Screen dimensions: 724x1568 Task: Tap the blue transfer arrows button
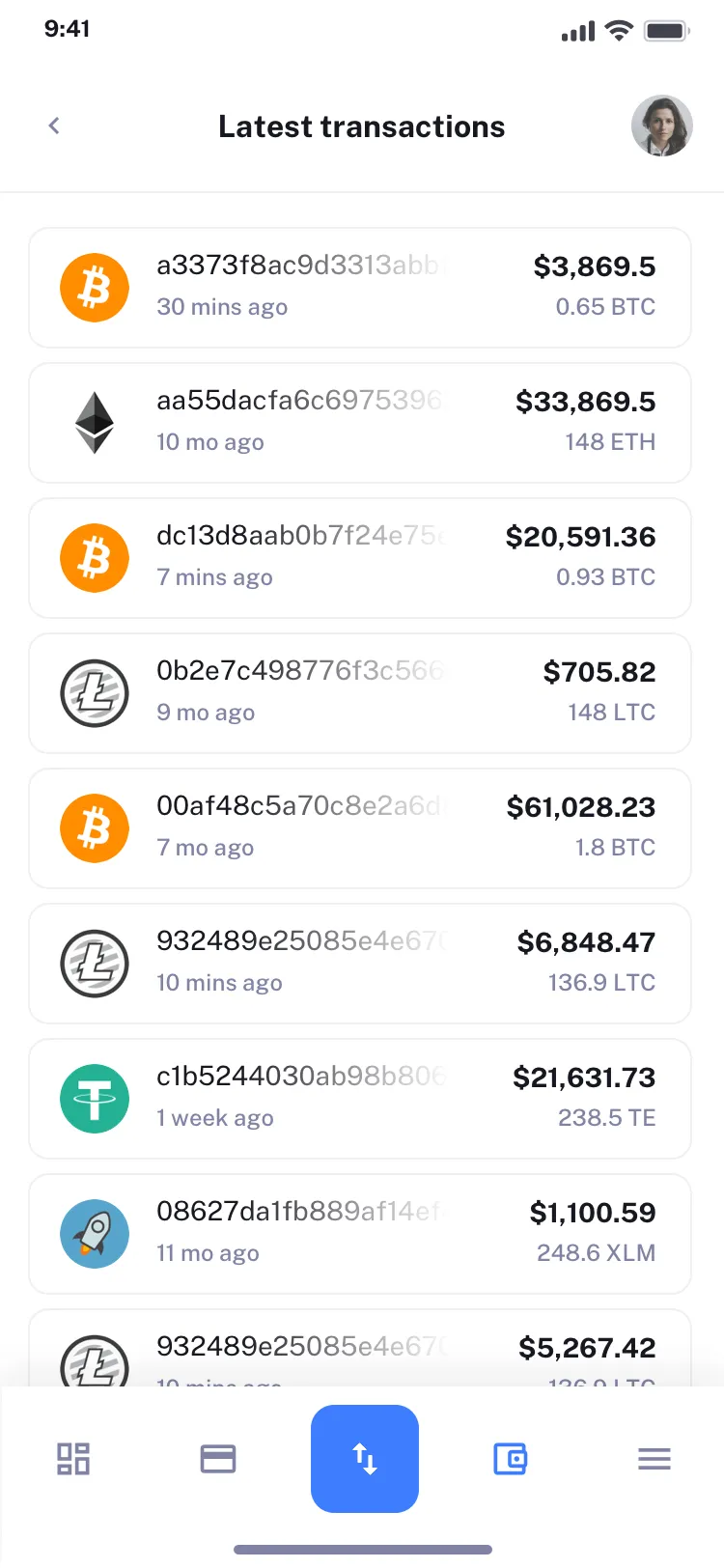(x=365, y=1459)
